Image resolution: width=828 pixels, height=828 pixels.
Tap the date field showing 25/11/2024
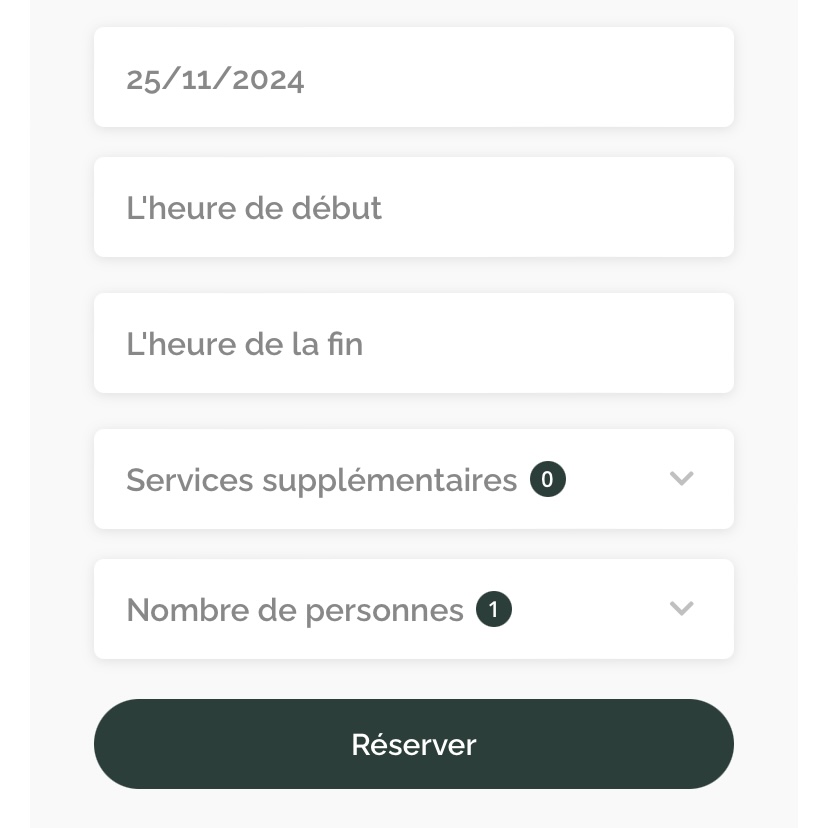pos(413,78)
